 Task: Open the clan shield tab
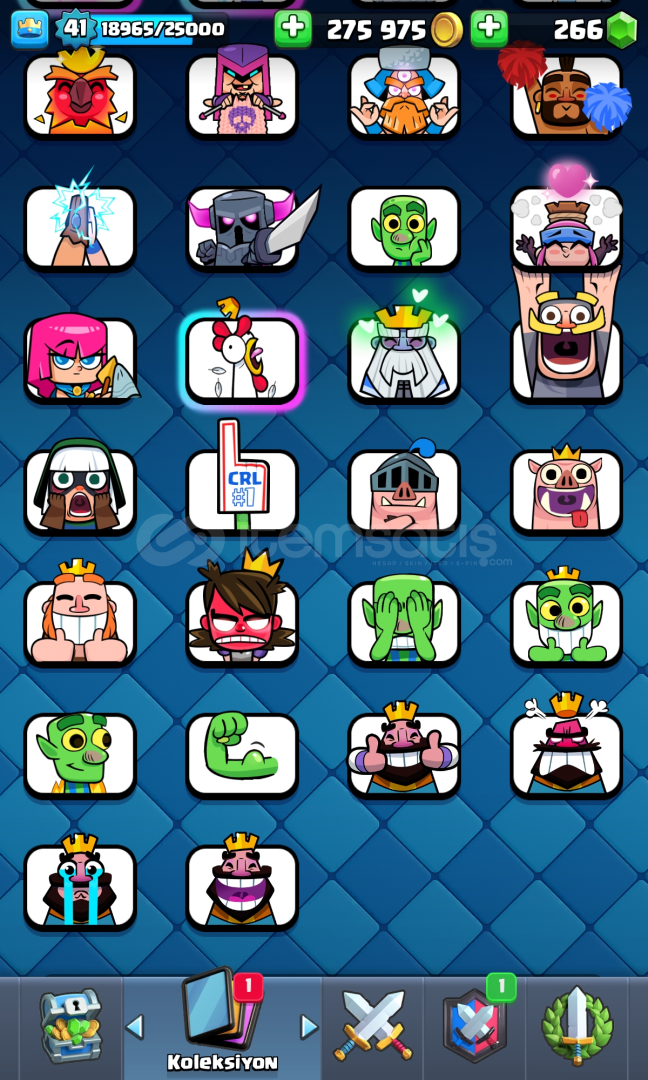474,1026
